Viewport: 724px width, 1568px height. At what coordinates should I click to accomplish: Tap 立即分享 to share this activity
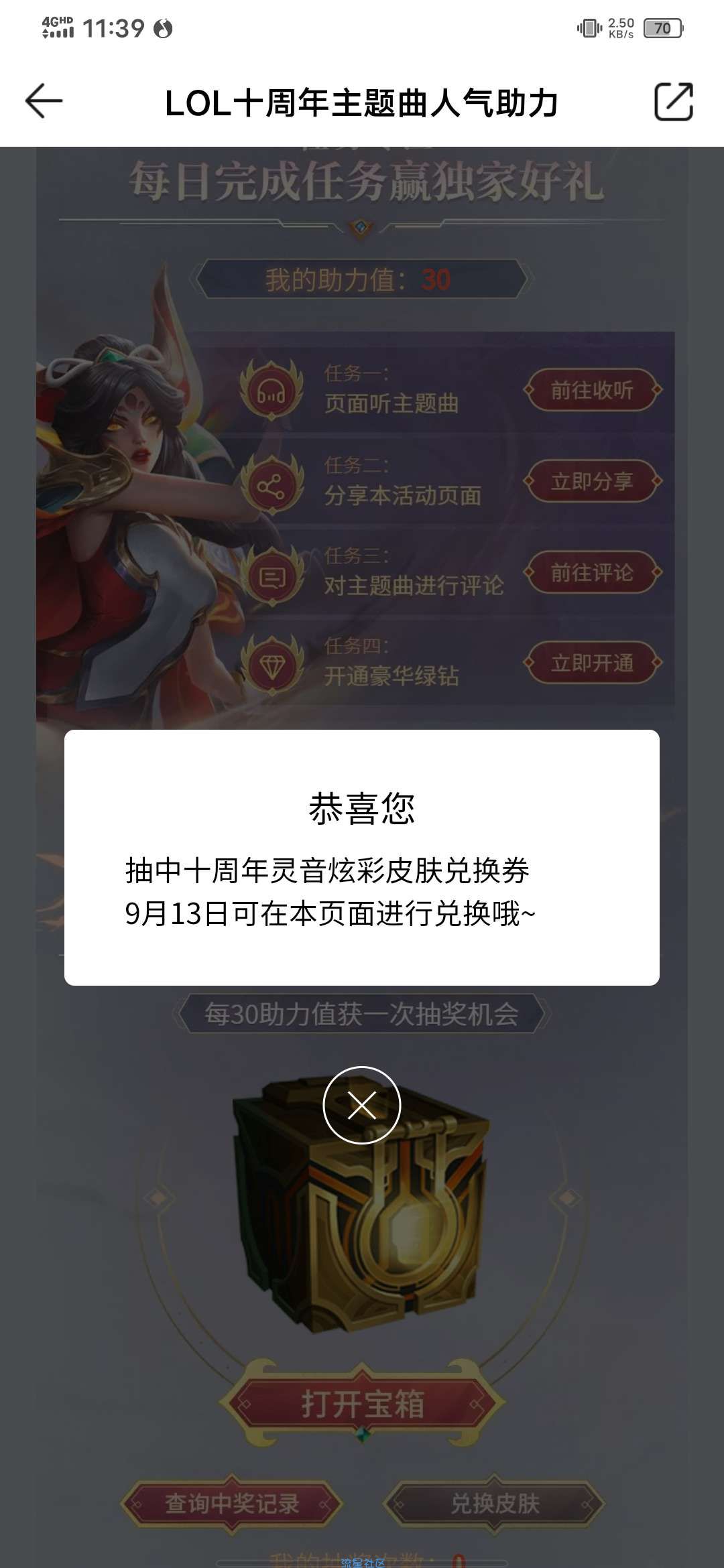tap(592, 481)
